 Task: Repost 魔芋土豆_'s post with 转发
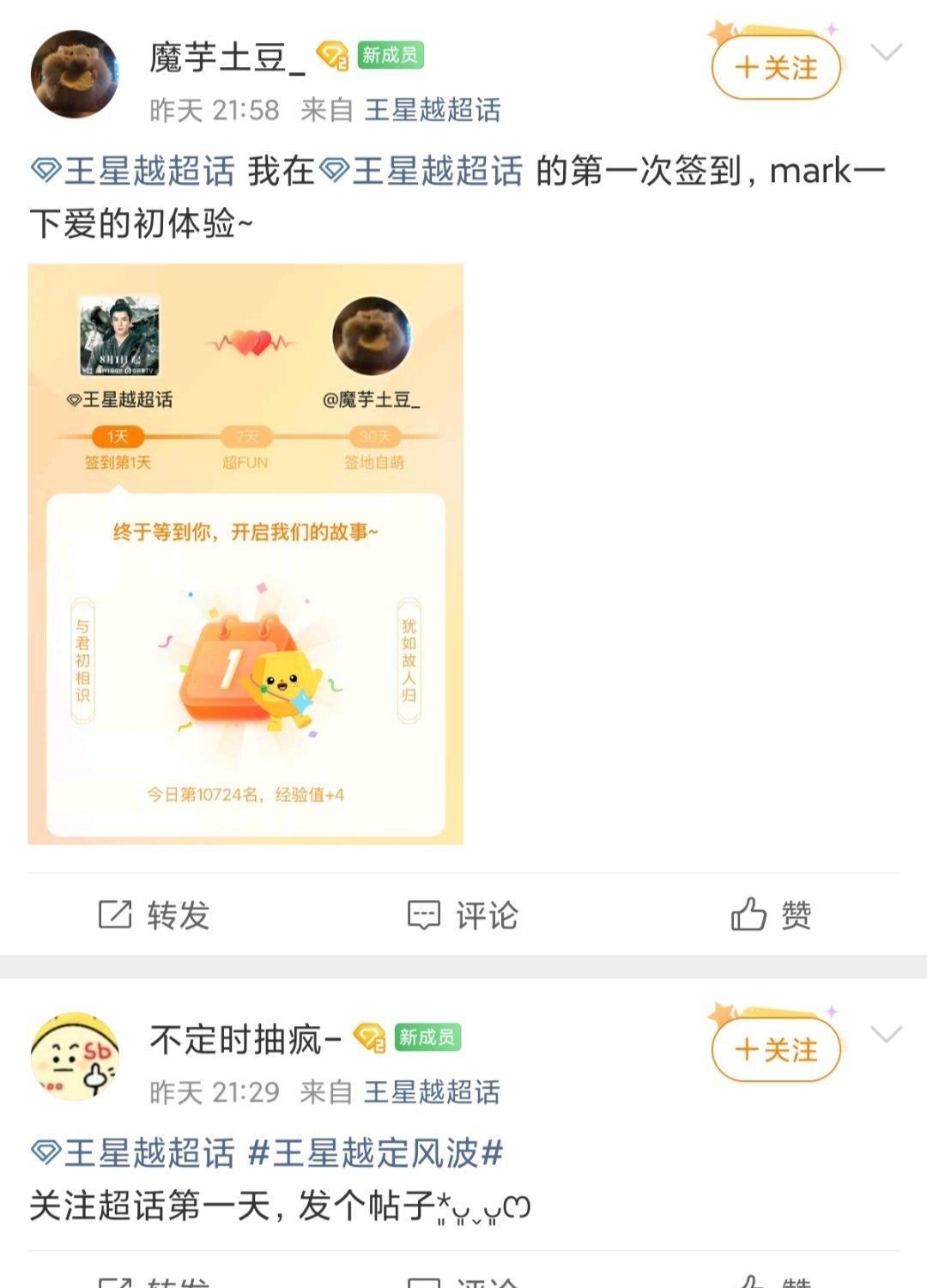coord(154,915)
